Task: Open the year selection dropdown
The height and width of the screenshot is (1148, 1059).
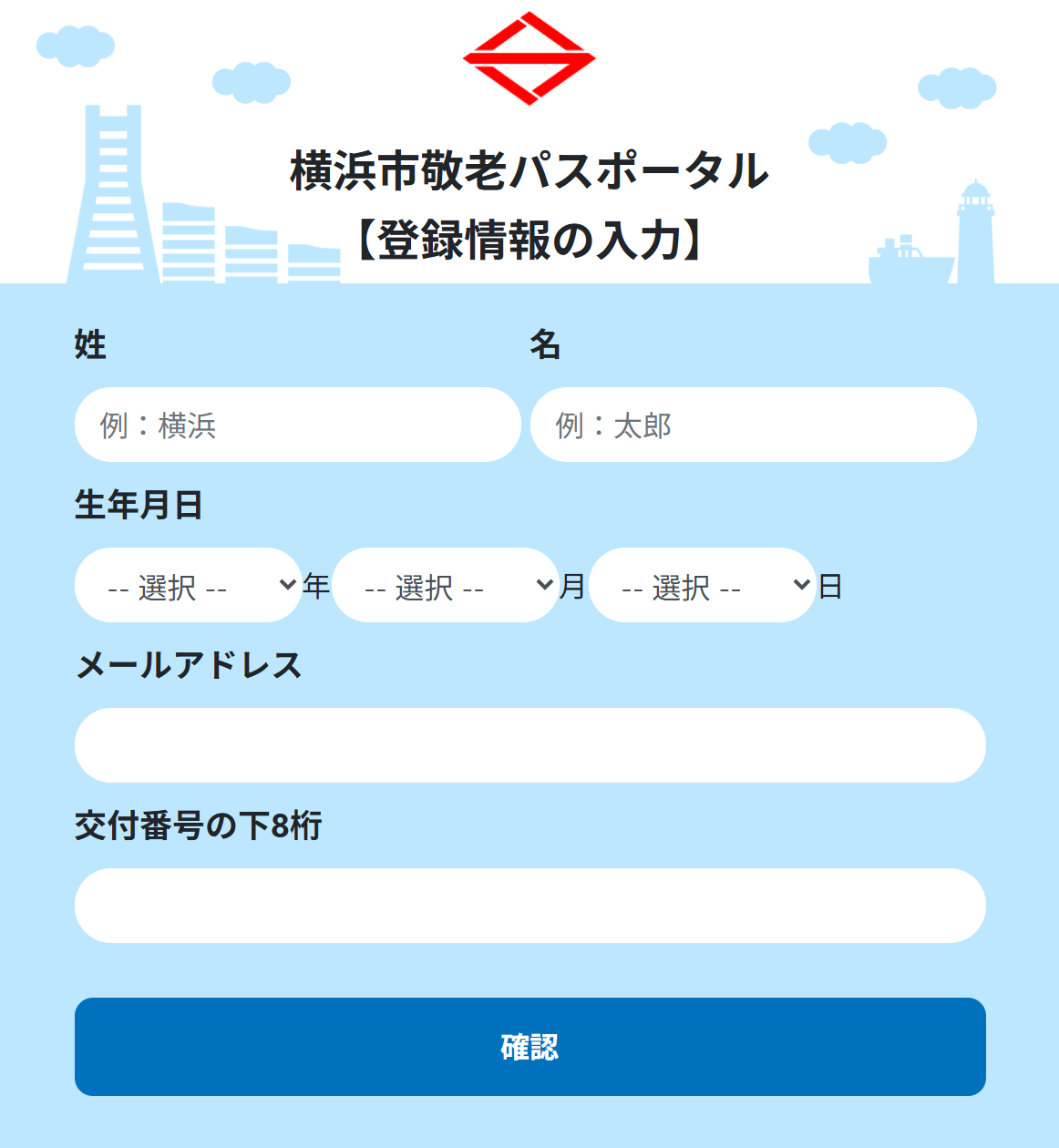Action: pyautogui.click(x=182, y=586)
